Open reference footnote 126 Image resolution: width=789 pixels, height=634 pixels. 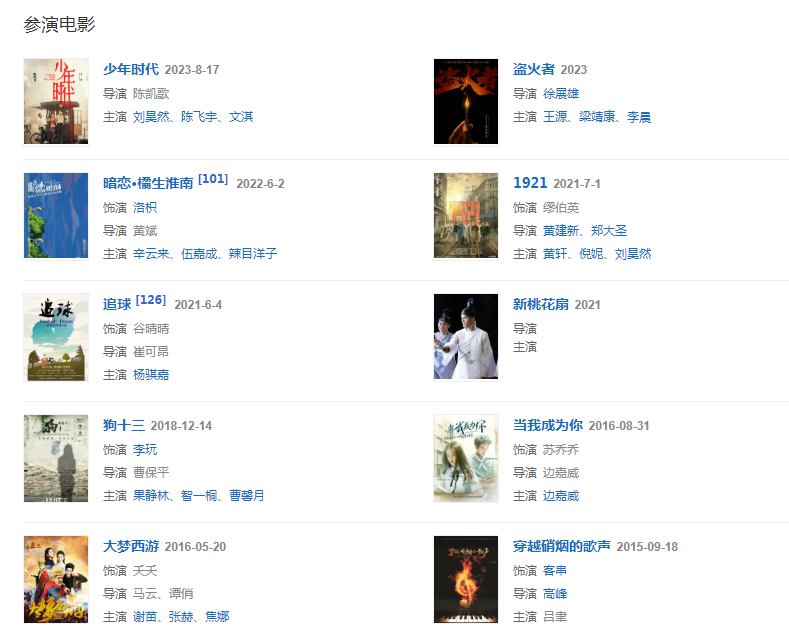(x=151, y=299)
